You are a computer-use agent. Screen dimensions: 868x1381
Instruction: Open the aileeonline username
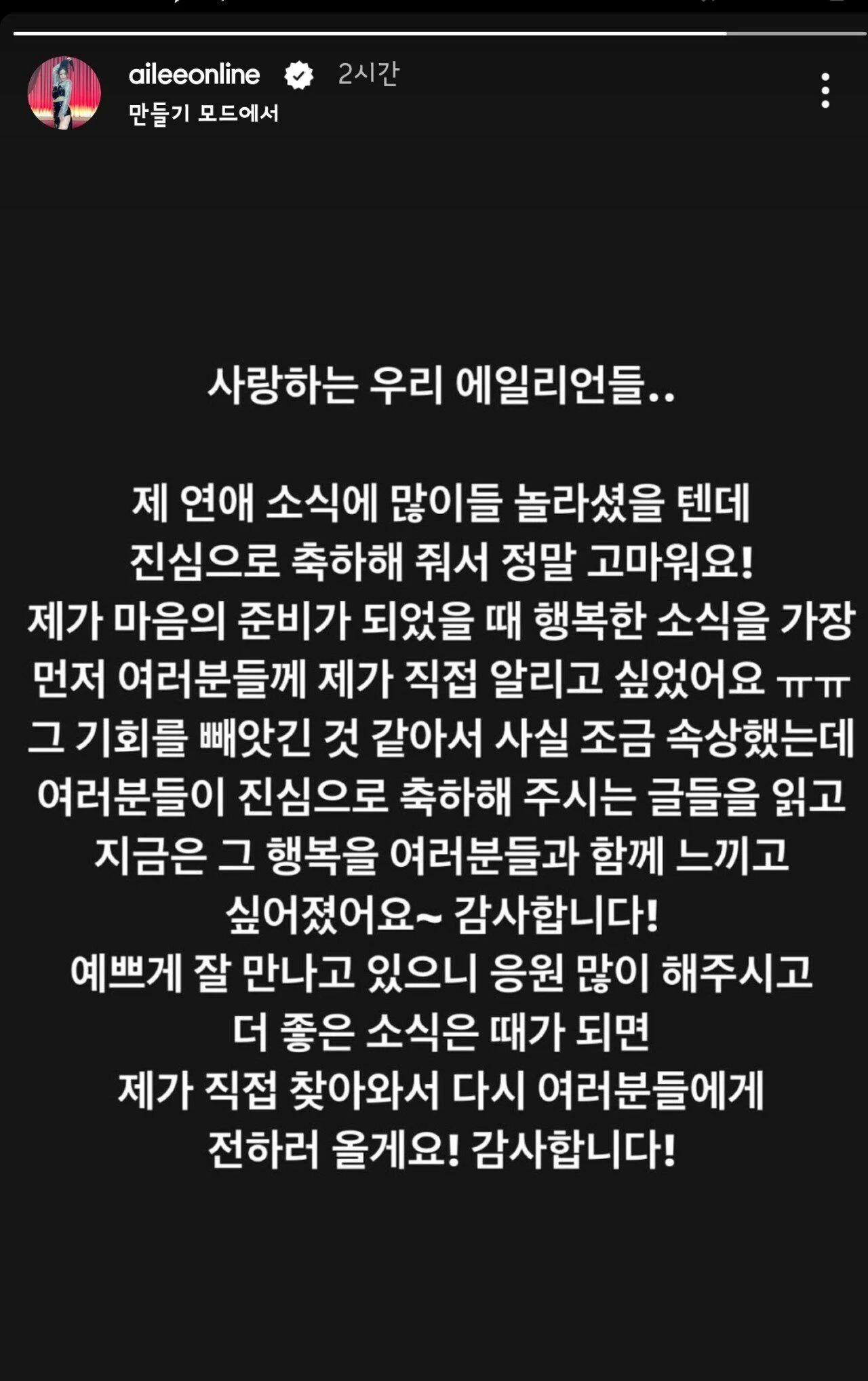click(194, 74)
